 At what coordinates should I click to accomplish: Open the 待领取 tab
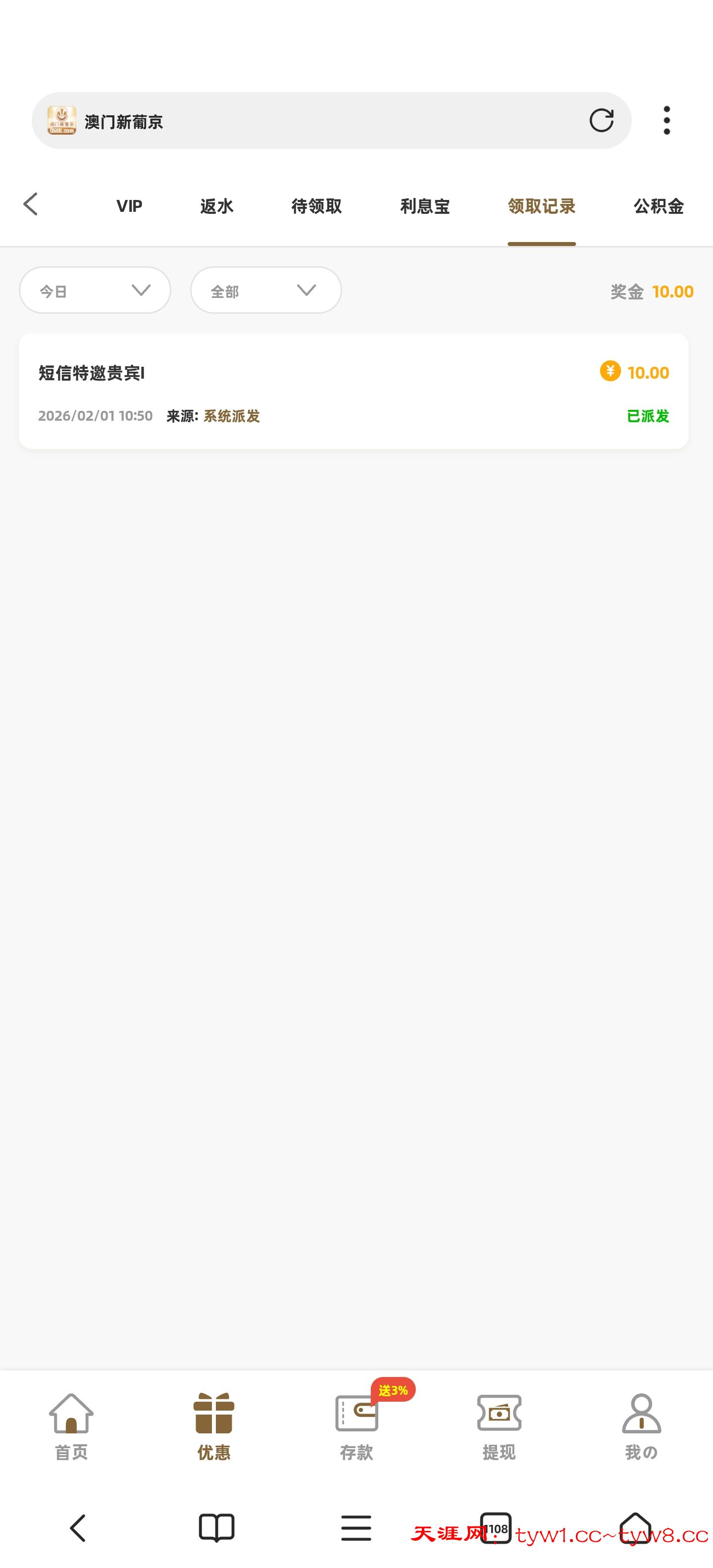click(316, 206)
